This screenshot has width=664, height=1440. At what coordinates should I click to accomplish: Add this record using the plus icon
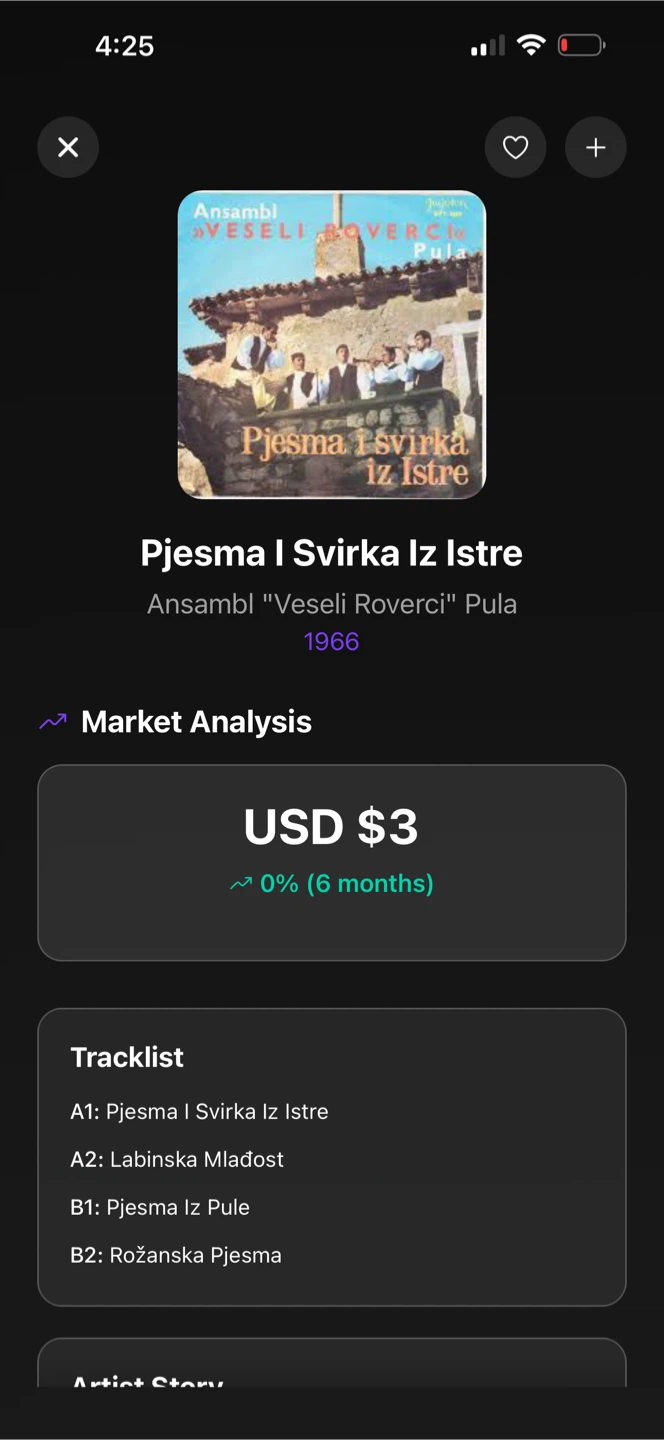596,148
